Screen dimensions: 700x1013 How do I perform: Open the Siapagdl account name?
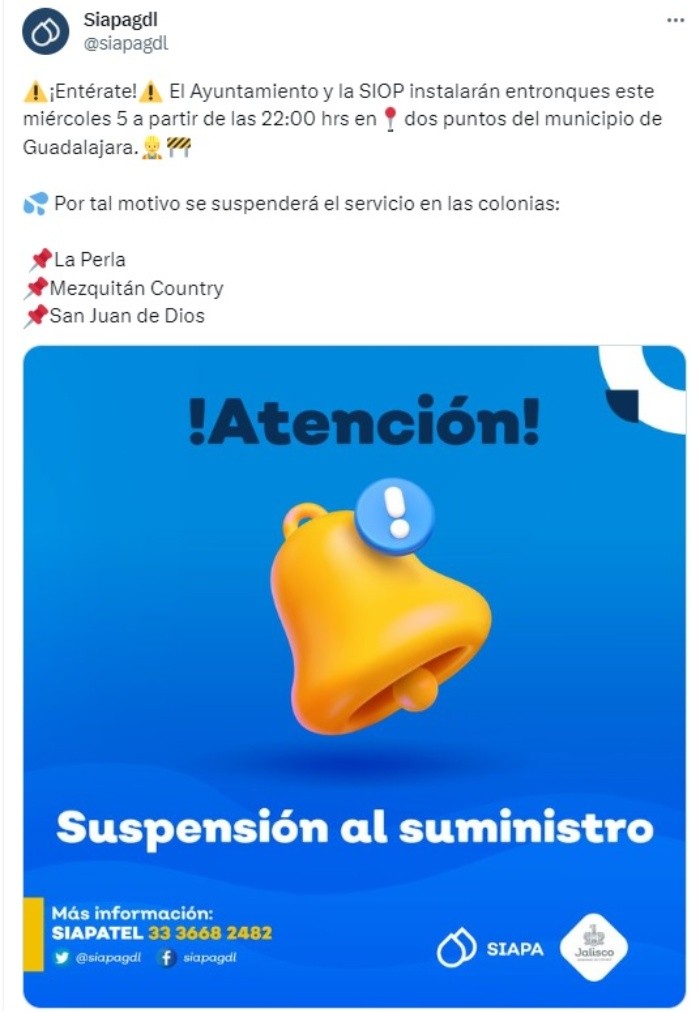click(121, 20)
